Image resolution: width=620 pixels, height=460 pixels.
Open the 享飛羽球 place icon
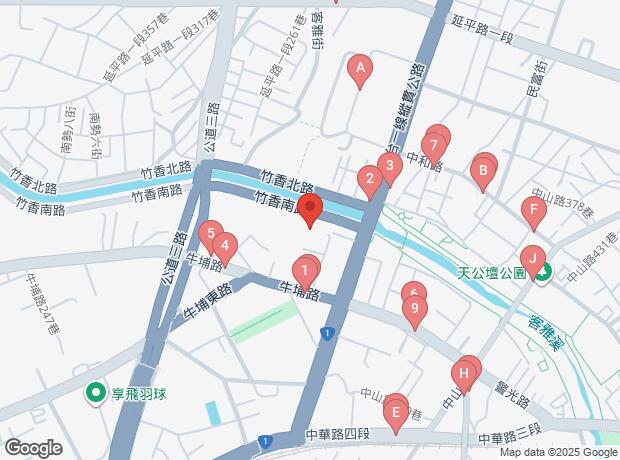click(x=97, y=392)
